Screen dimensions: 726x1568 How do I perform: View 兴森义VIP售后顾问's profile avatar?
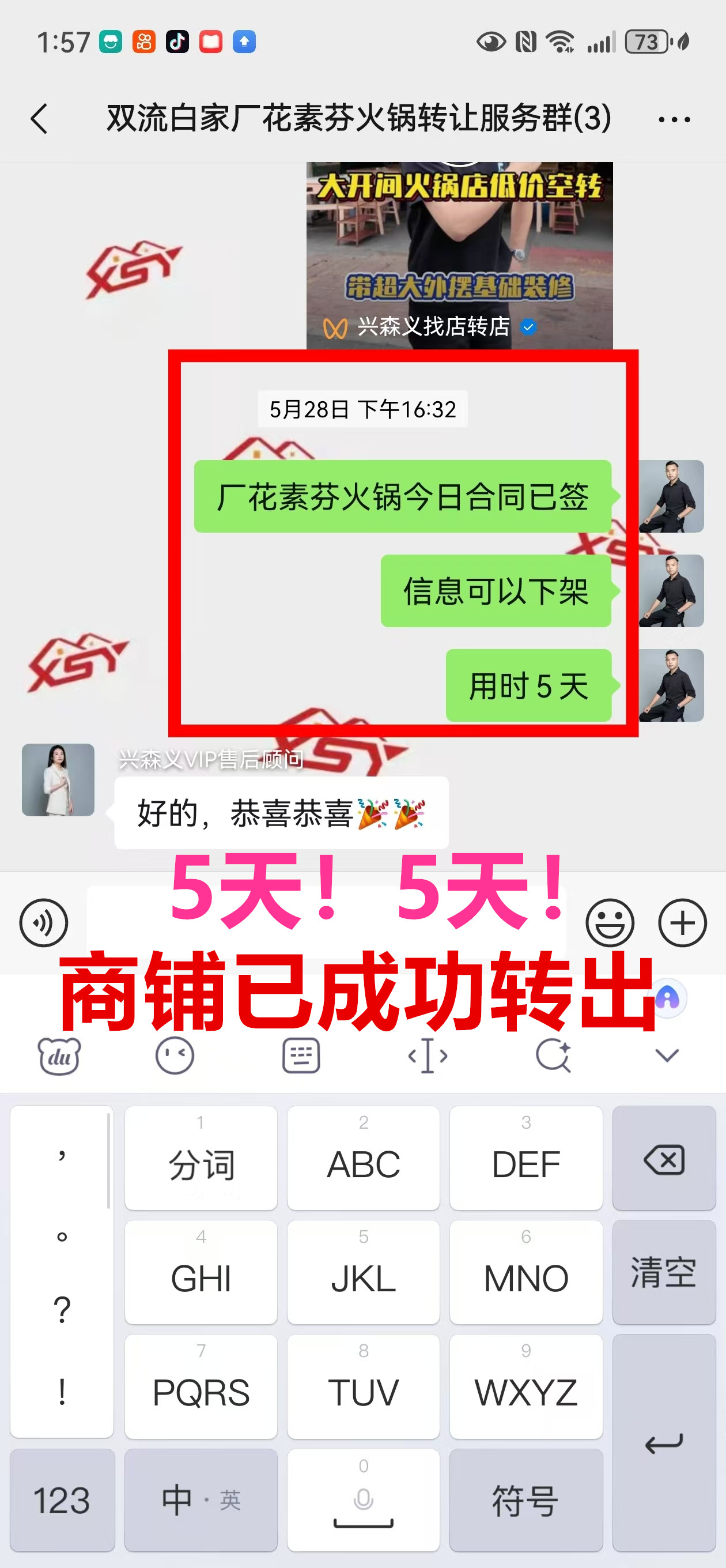point(58,780)
